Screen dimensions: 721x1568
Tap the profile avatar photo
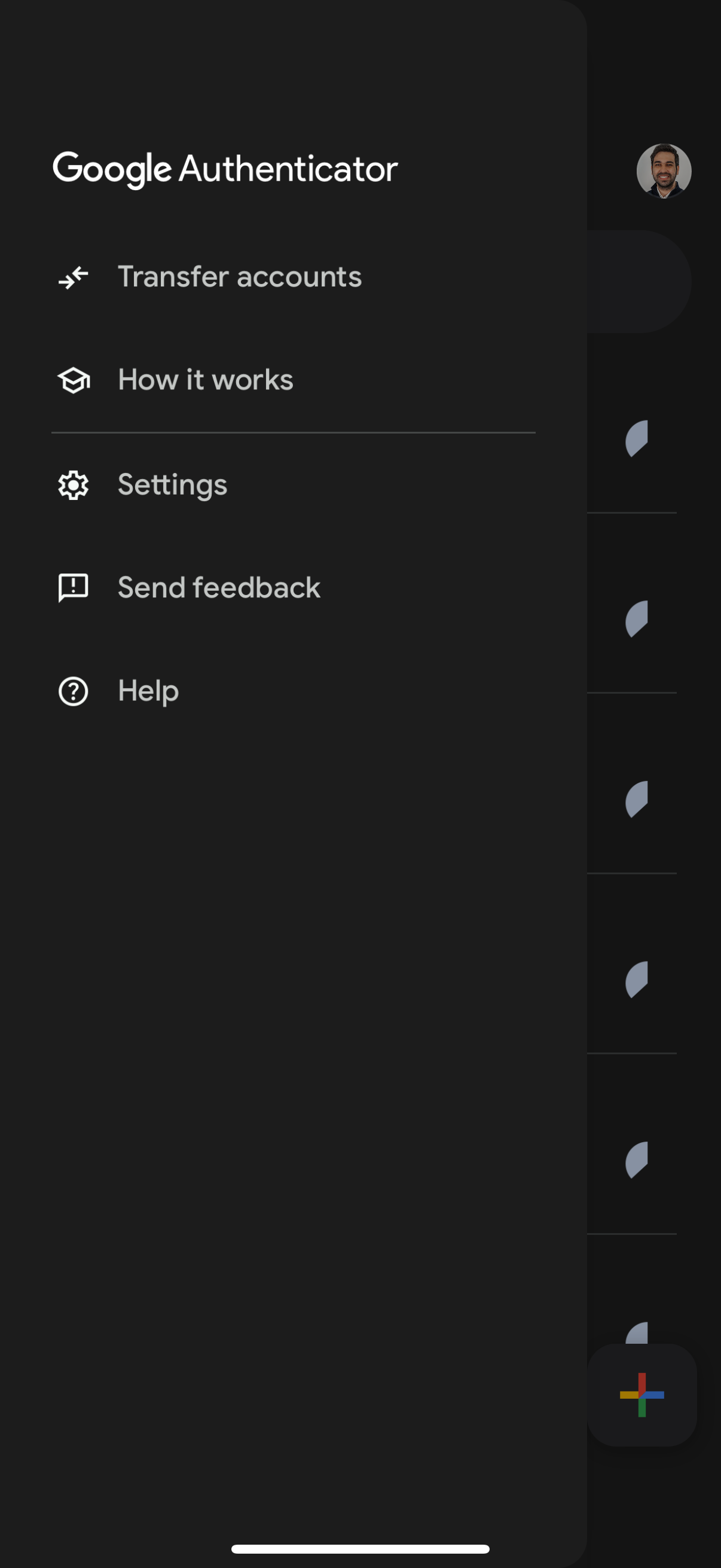pos(664,171)
